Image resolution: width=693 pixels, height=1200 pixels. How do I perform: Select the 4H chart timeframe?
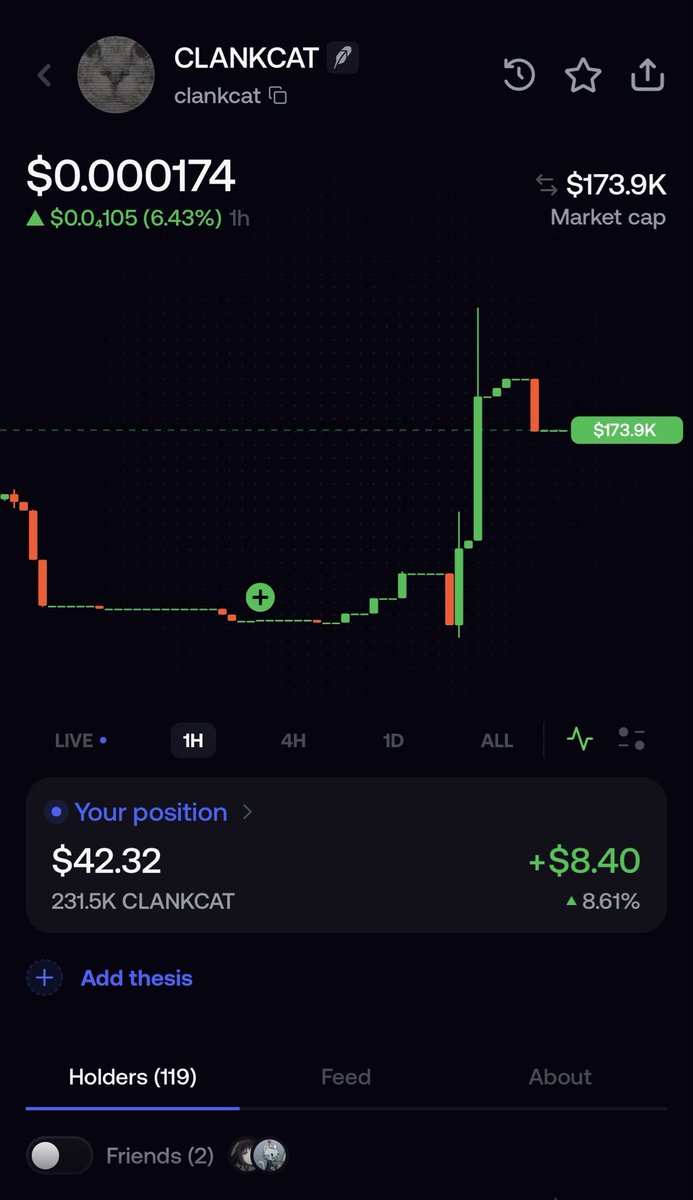pos(293,741)
